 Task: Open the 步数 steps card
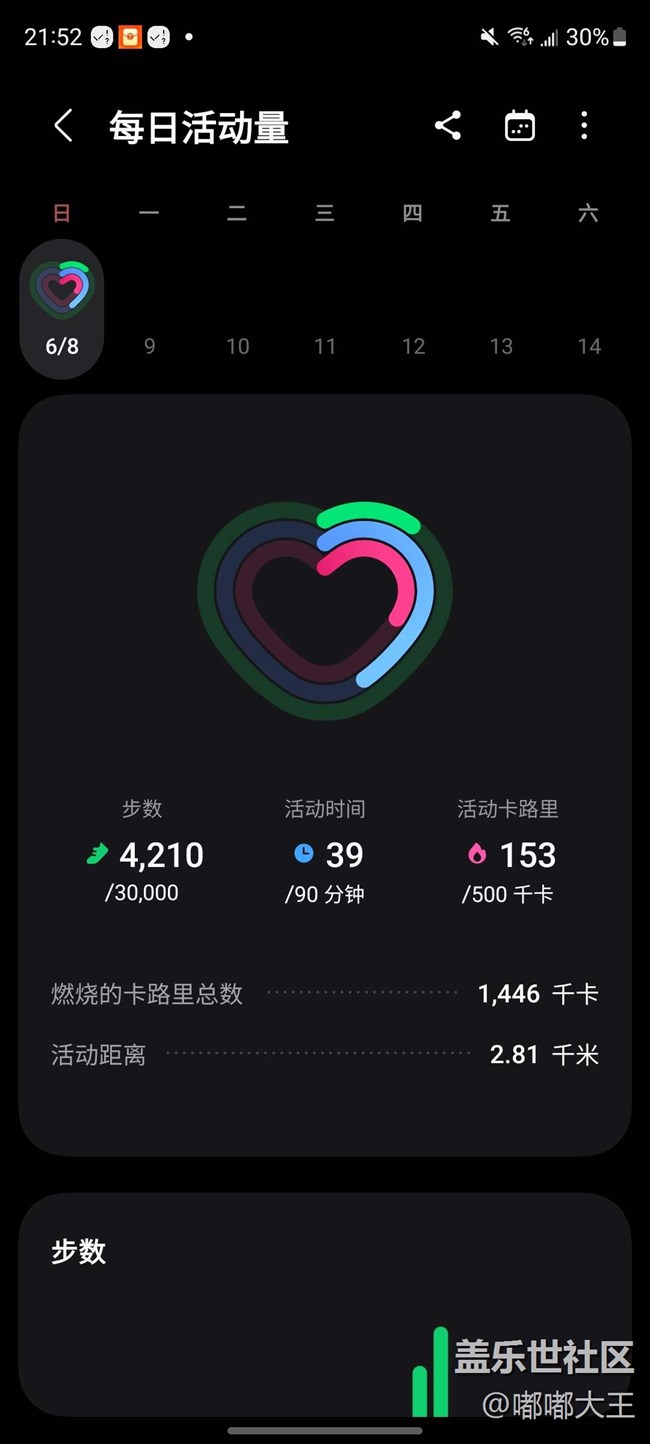click(x=325, y=1304)
